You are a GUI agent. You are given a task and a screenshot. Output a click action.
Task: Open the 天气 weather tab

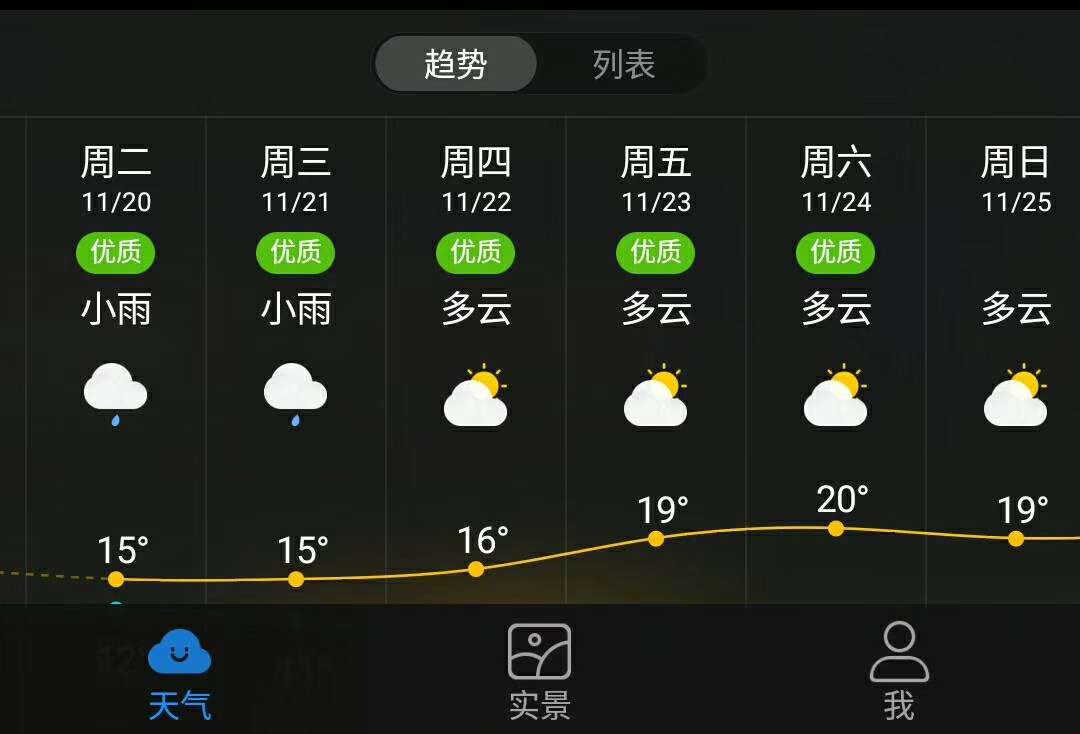coord(180,672)
